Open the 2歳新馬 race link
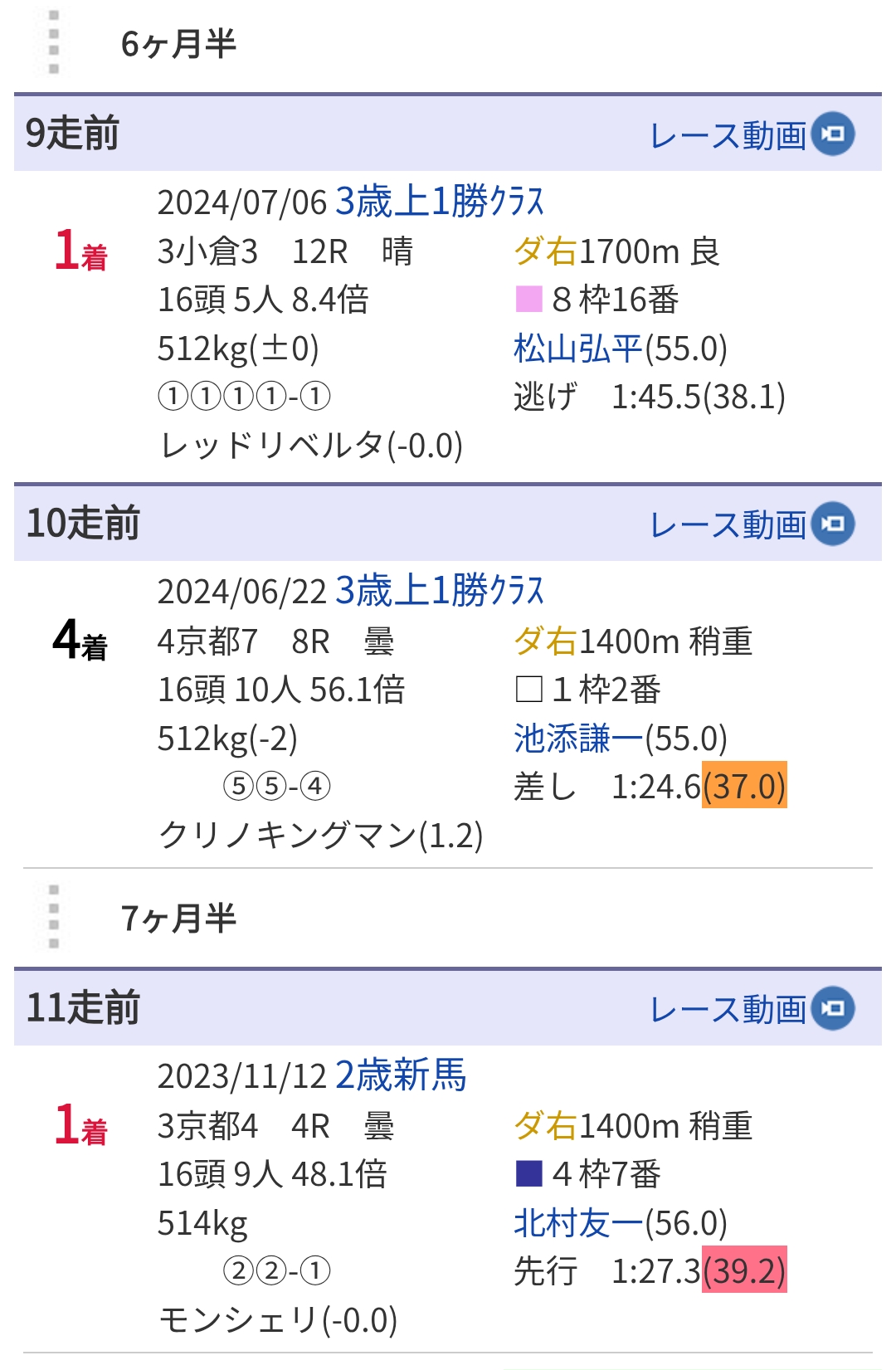The height and width of the screenshot is (1370, 896). click(x=401, y=1076)
